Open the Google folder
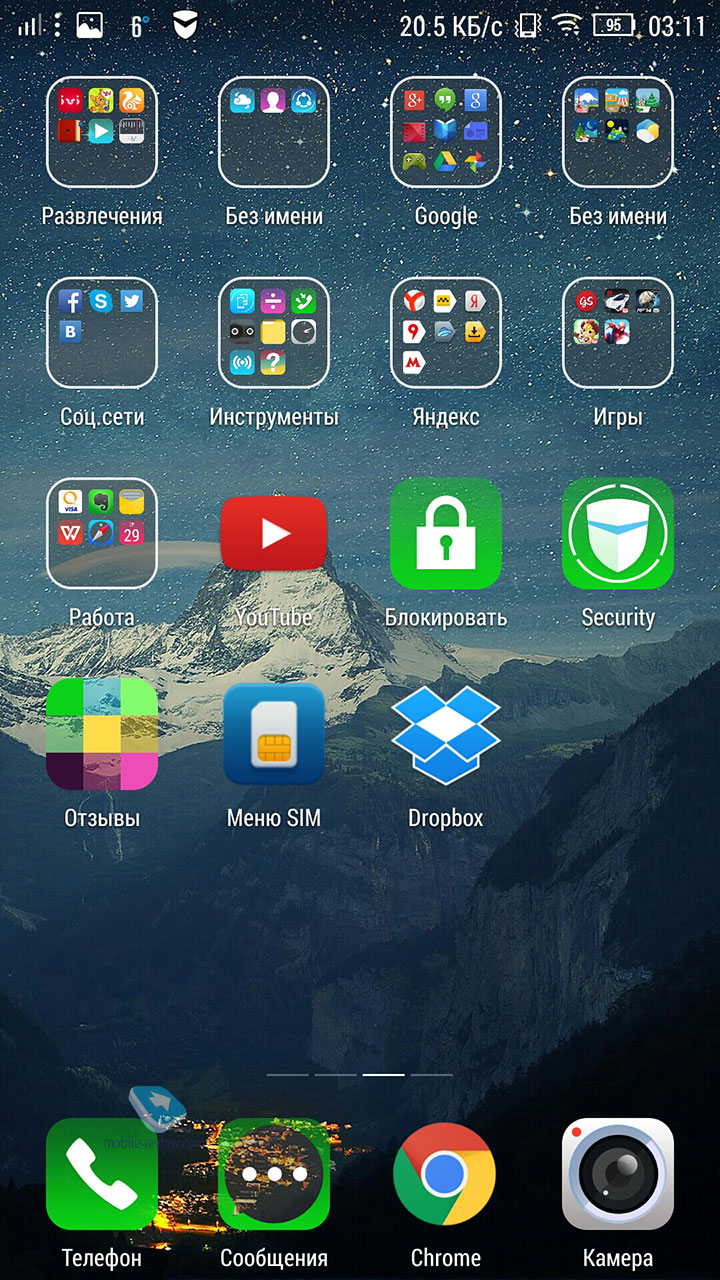720x1280 pixels. tap(446, 133)
